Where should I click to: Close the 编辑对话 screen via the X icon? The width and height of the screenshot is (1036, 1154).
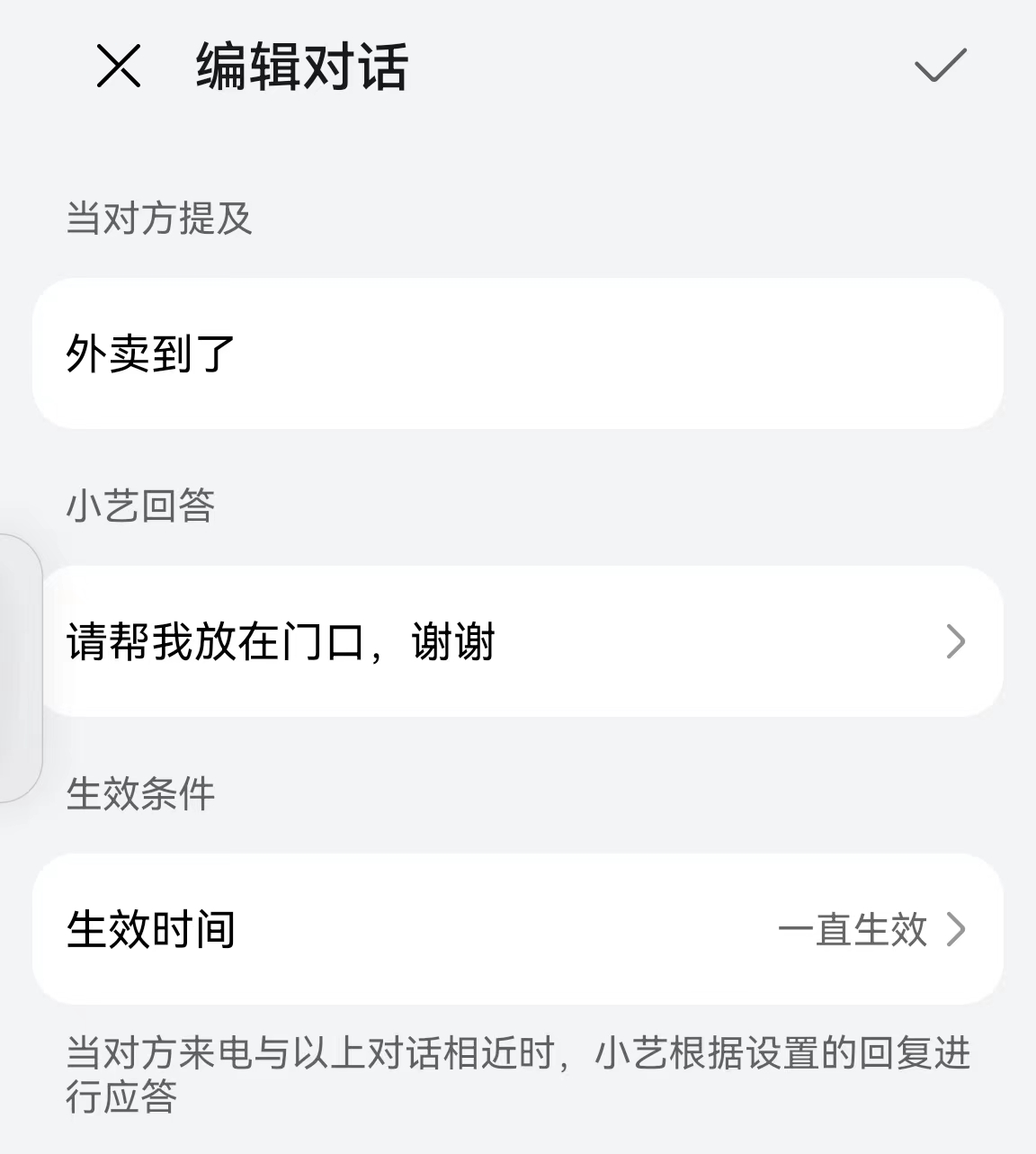click(x=117, y=69)
